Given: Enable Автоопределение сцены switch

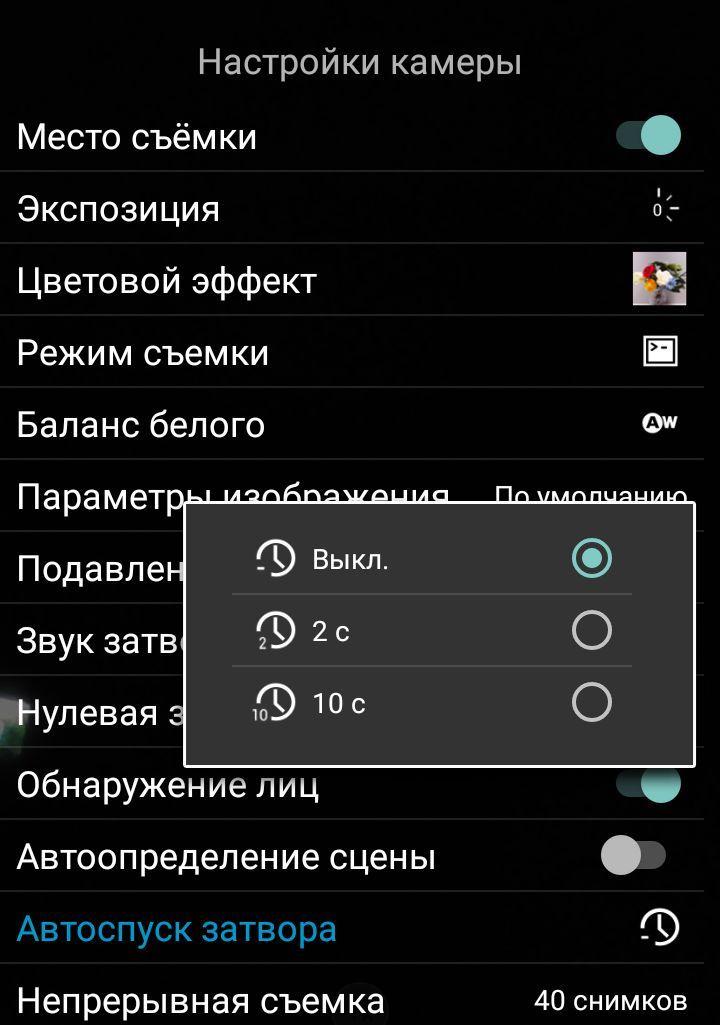Looking at the screenshot, I should click(x=633, y=856).
